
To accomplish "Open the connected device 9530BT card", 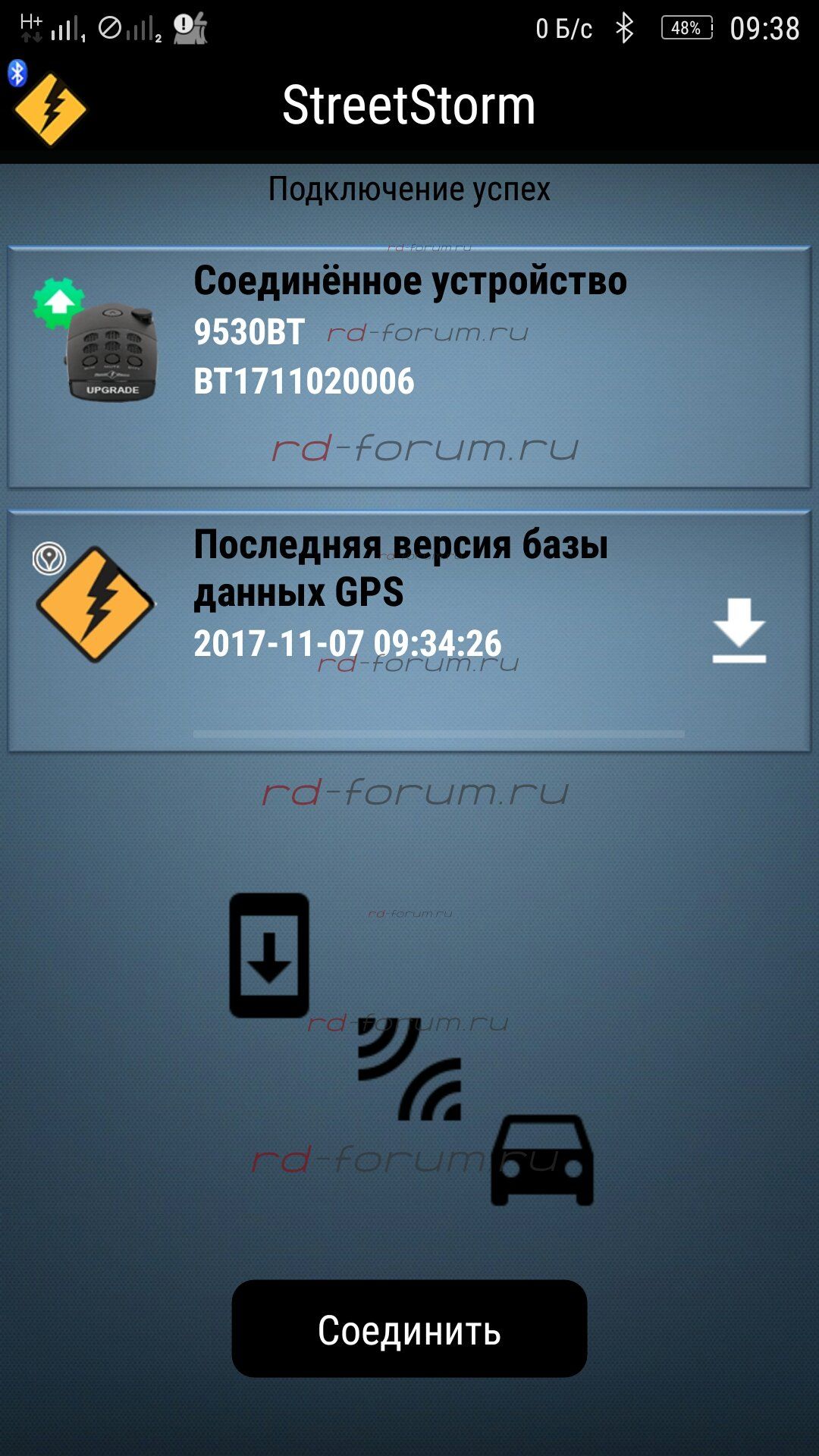I will point(409,367).
